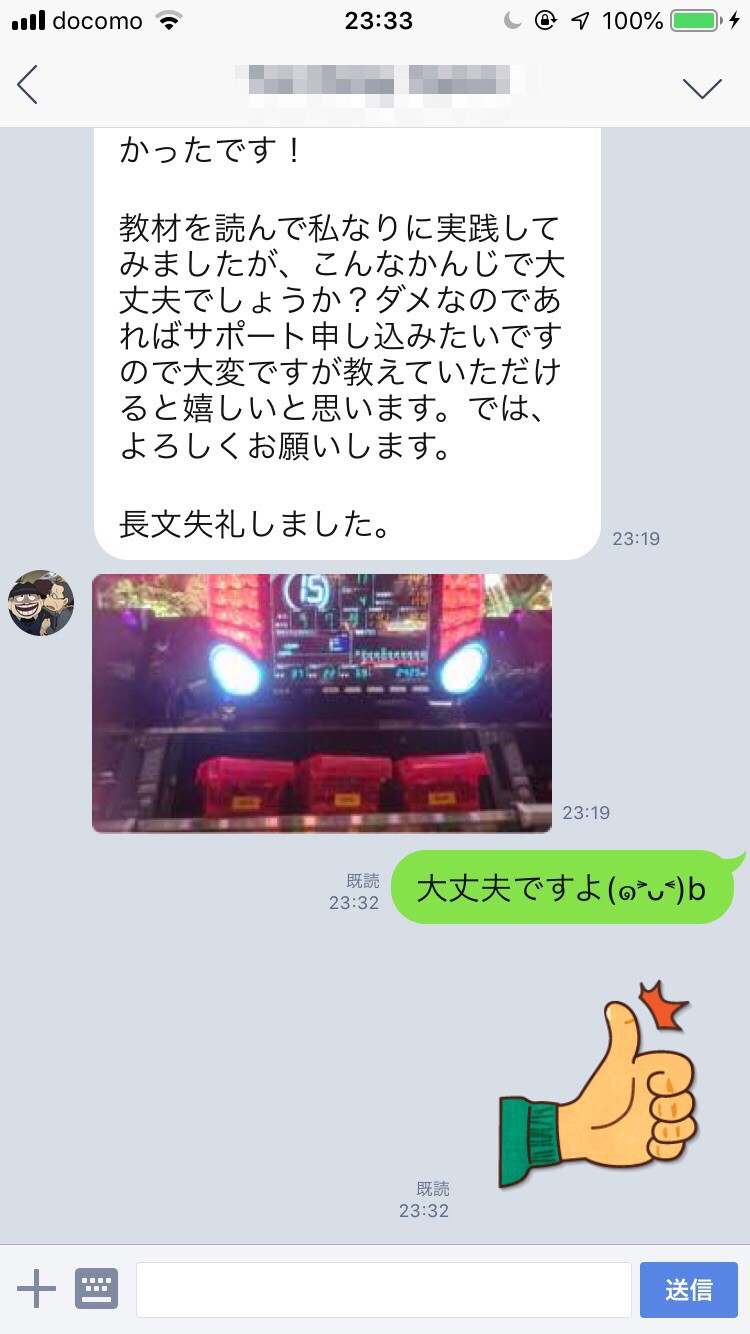Viewport: 750px width, 1334px height.
Task: Go back to the chat list
Action: click(28, 85)
